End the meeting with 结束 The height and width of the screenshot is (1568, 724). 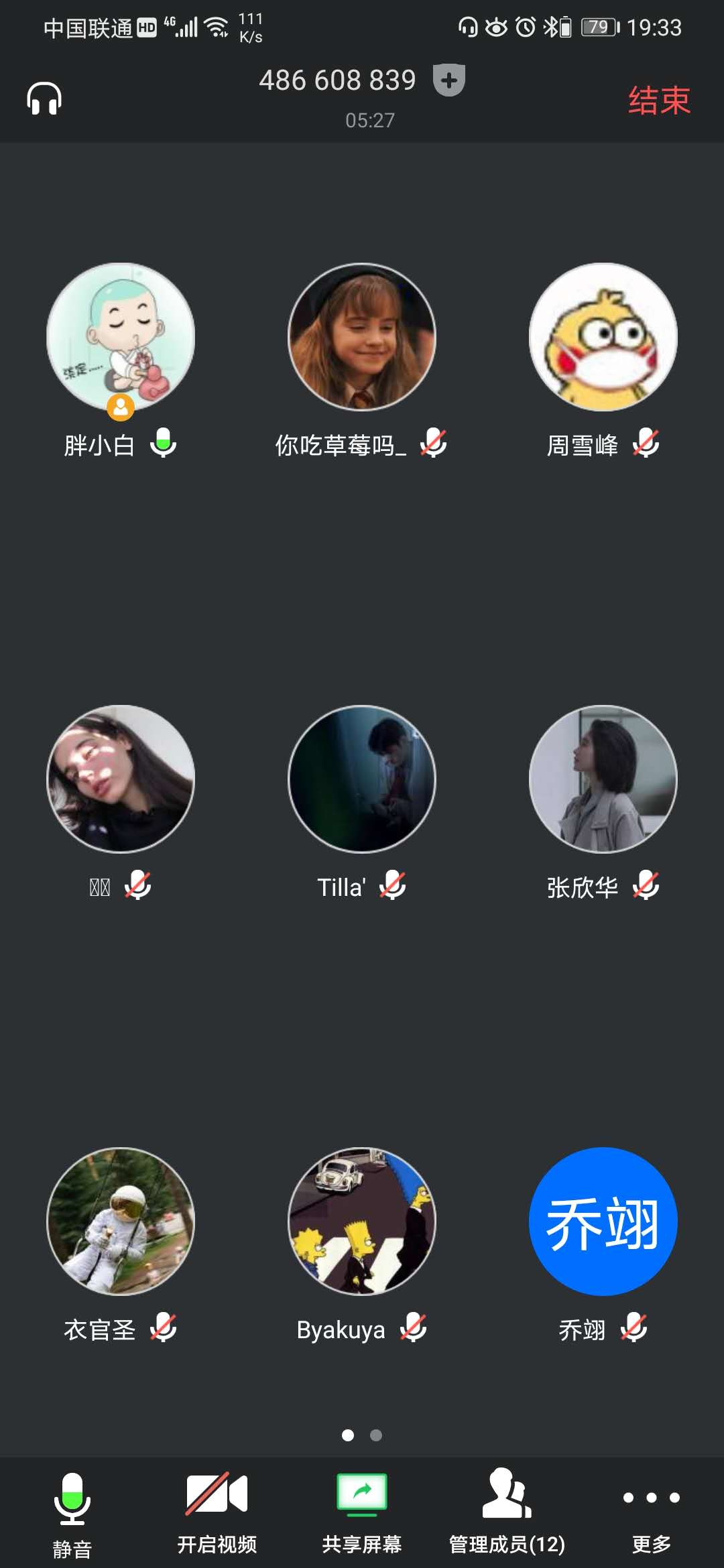coord(658,101)
